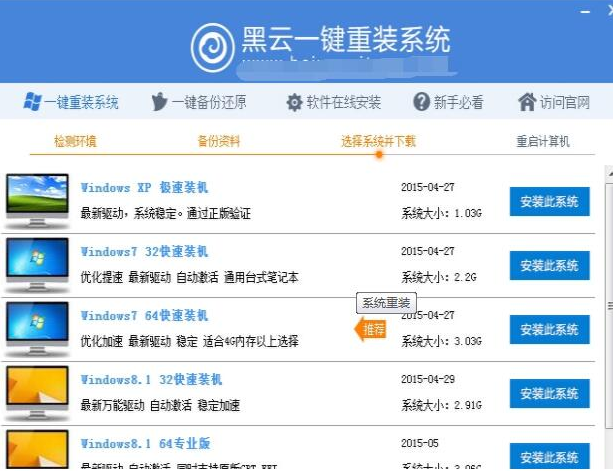
Task: Install Windows8.1 64专业版 system
Action: tap(550, 456)
